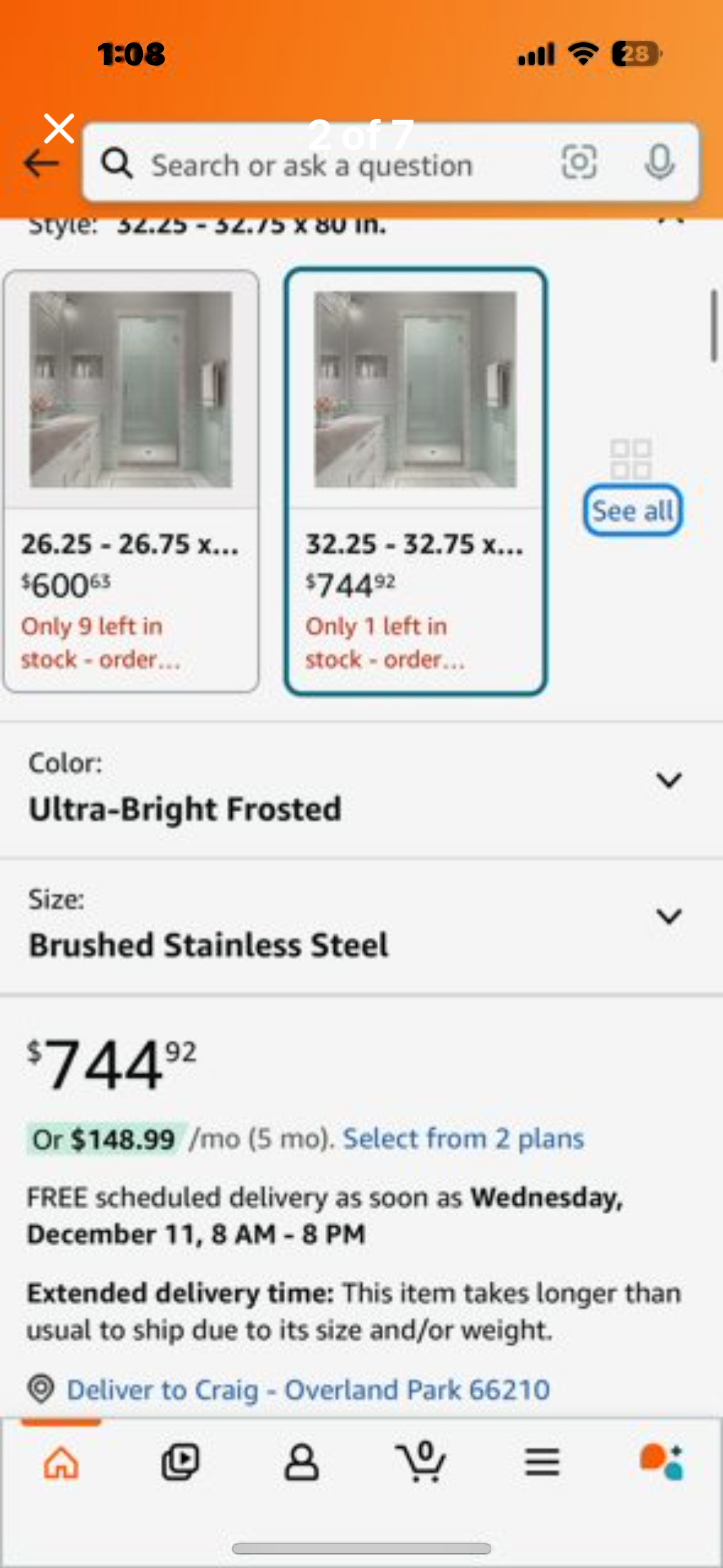
Task: Select the 32.25 - 32.75 style option
Action: pyautogui.click(x=415, y=482)
